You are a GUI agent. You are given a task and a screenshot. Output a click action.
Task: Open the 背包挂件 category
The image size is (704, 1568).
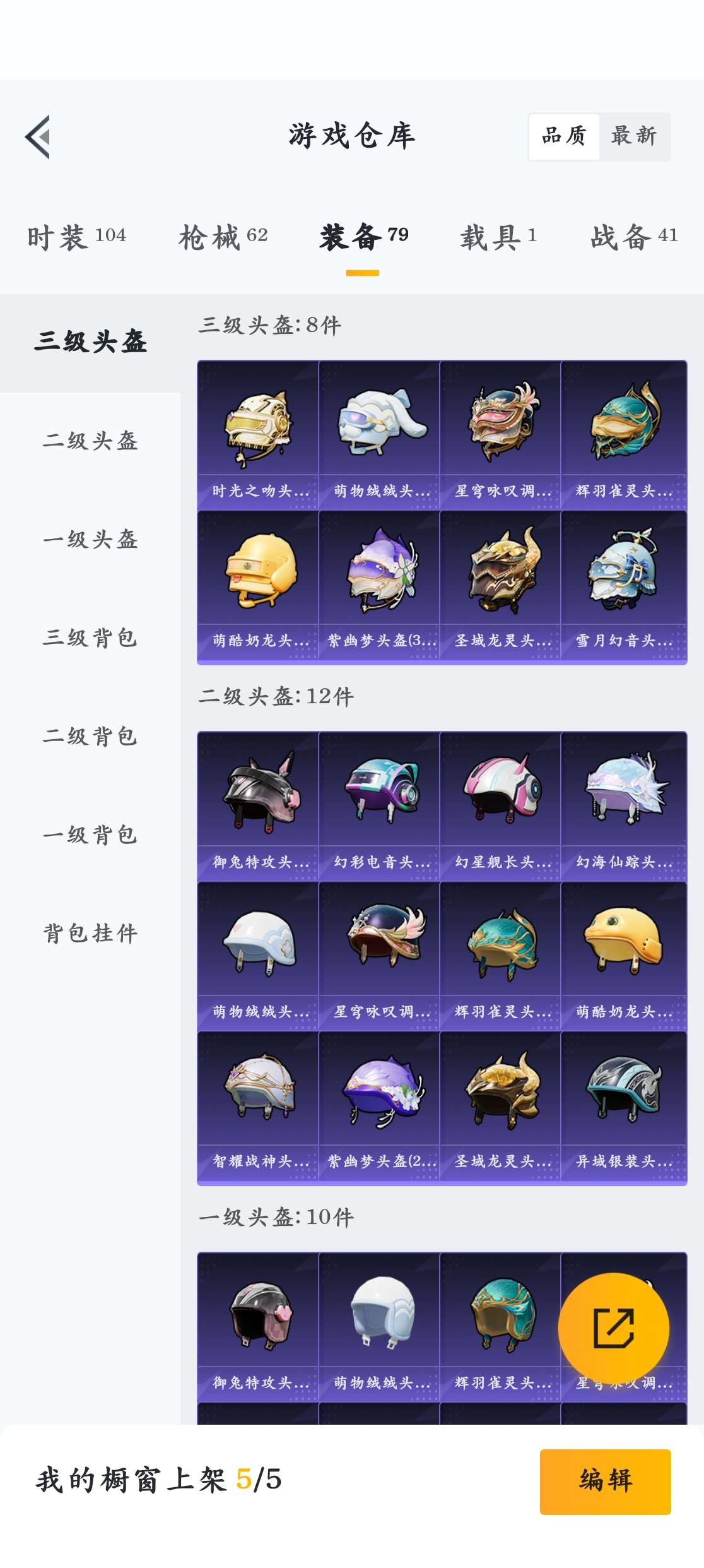90,934
